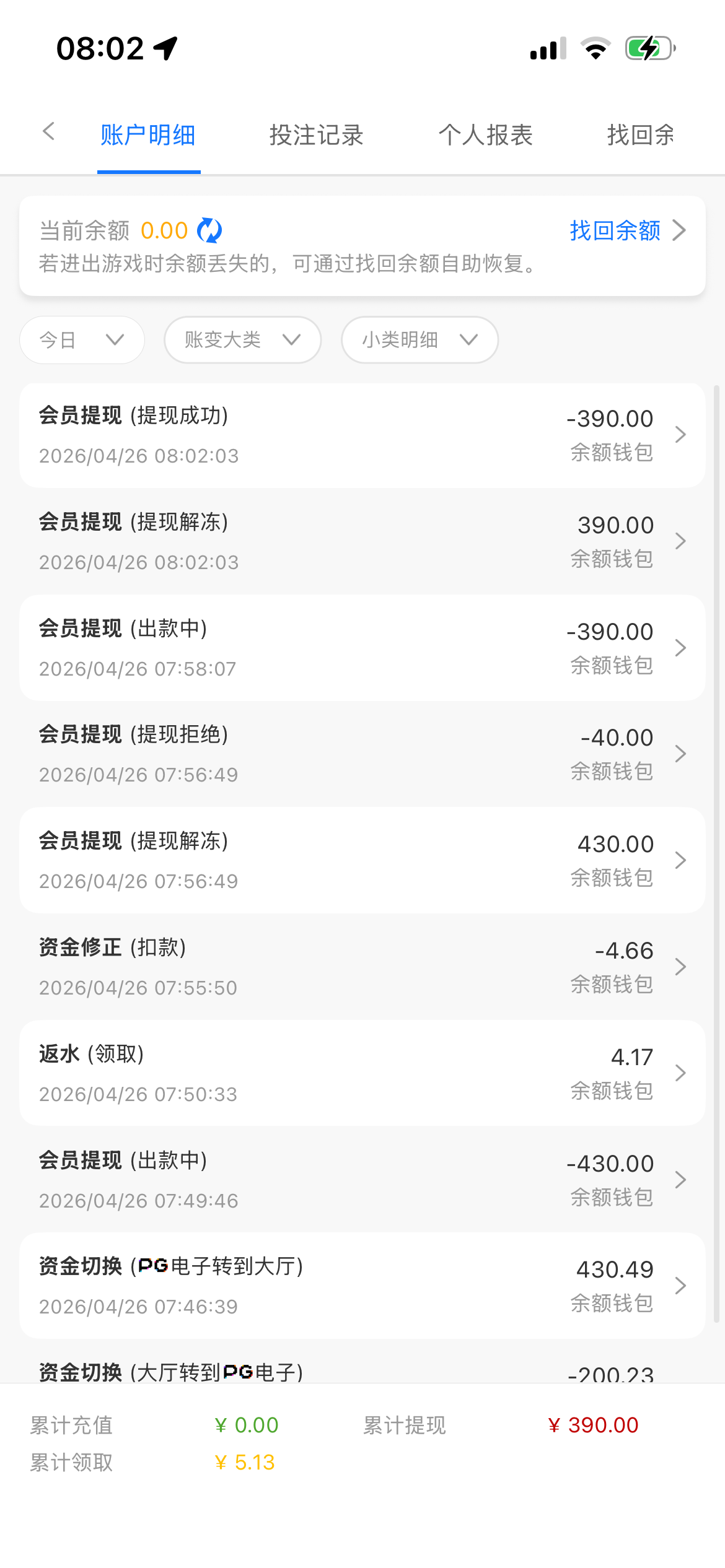The height and width of the screenshot is (1568, 725).
Task: Expand the 账变大类 category dropdown
Action: tap(242, 339)
